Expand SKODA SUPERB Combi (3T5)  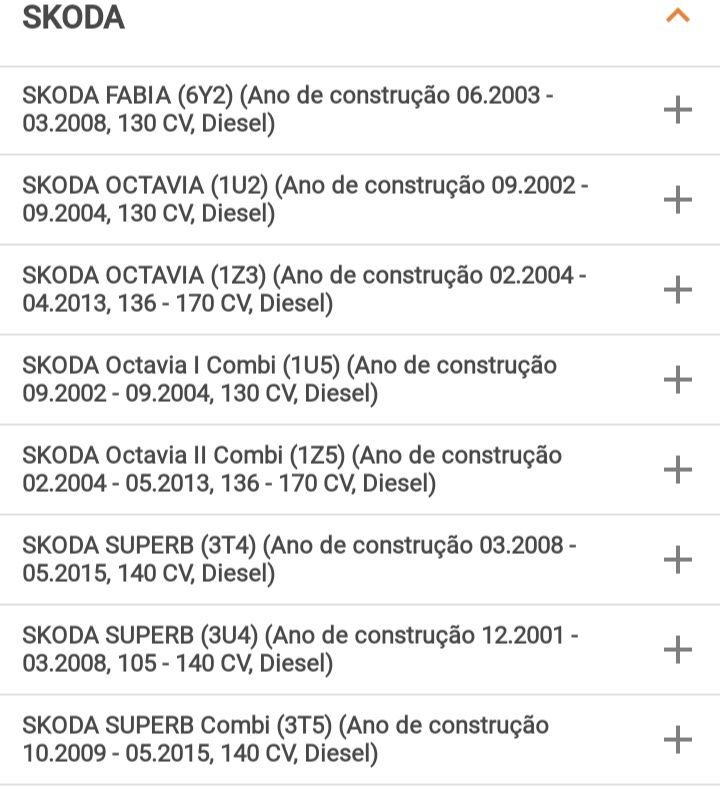[x=678, y=740]
